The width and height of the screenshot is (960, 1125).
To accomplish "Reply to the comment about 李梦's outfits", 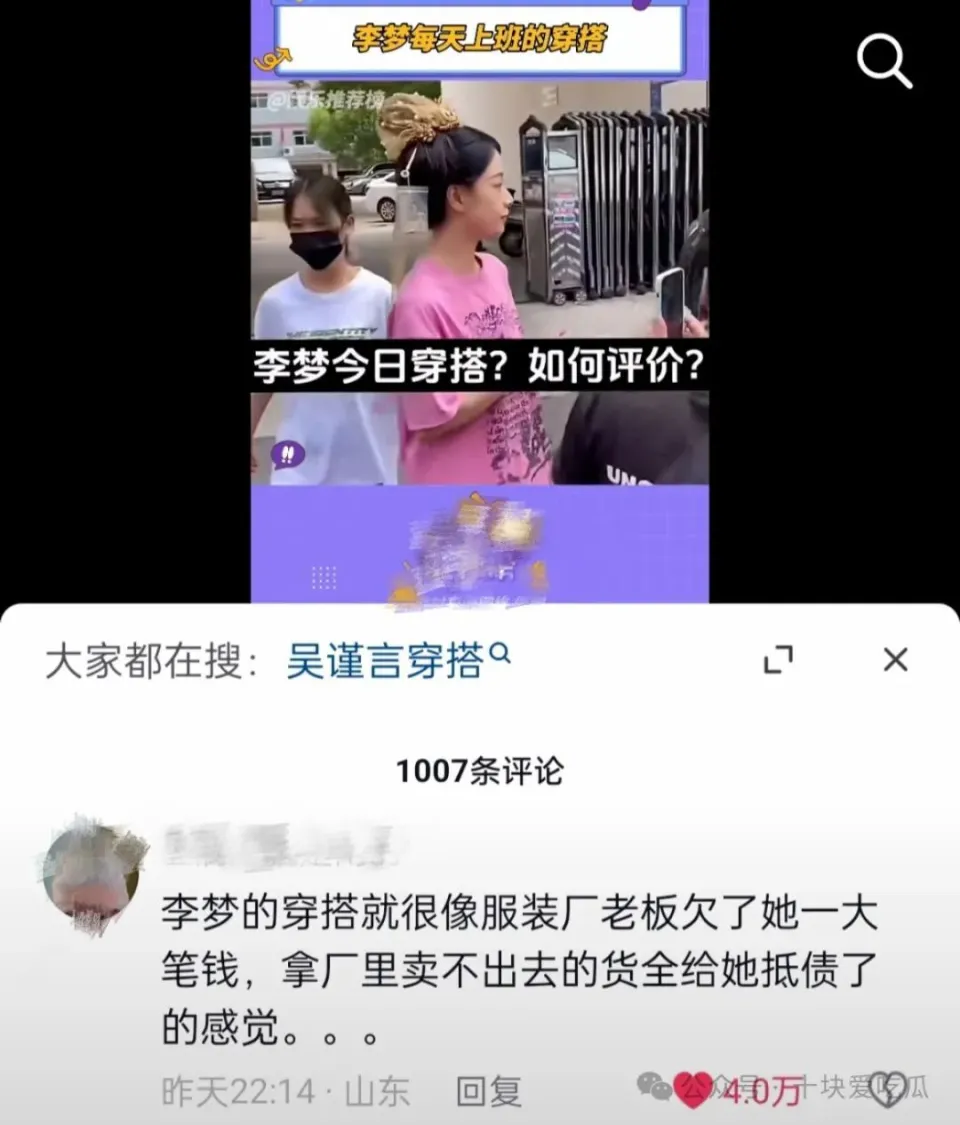I will [x=488, y=1091].
